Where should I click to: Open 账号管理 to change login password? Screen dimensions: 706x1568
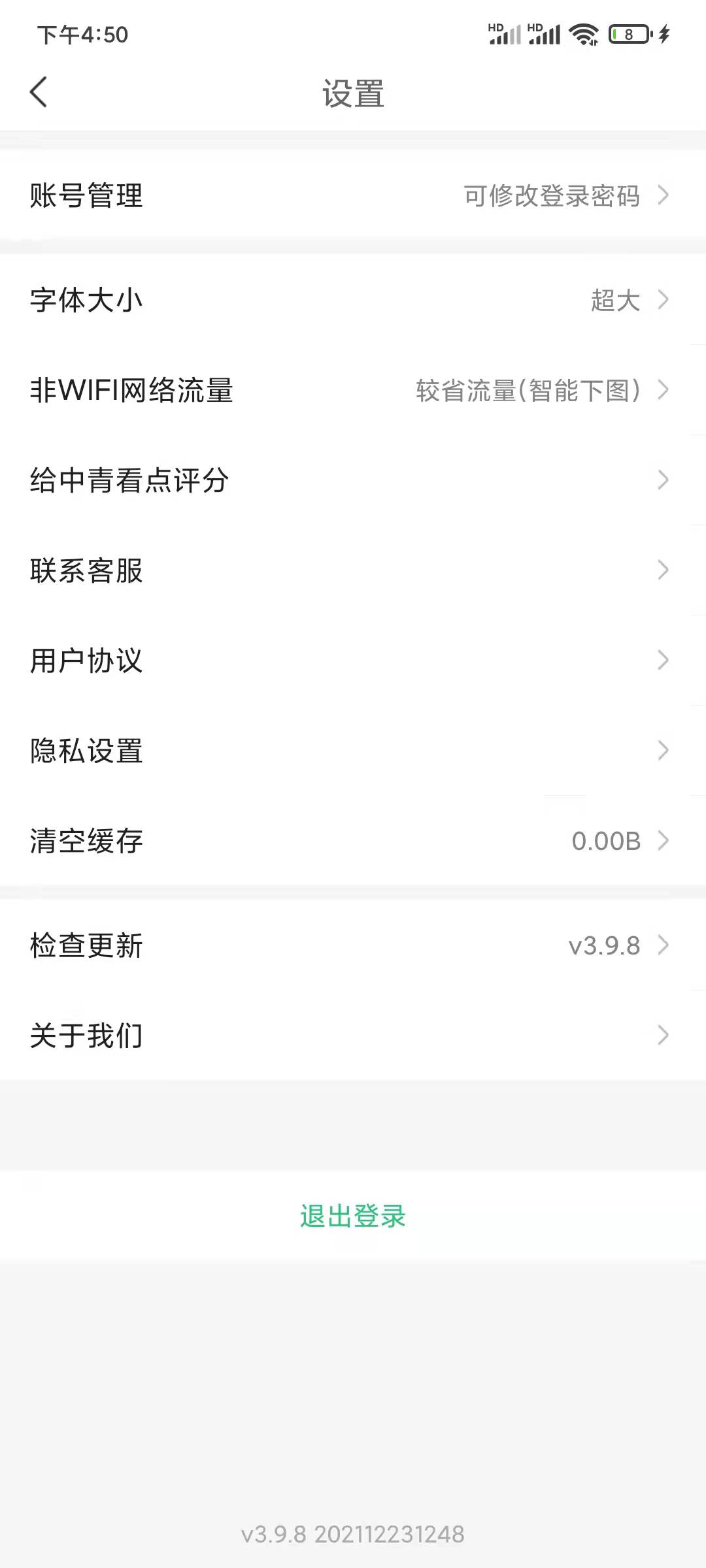pyautogui.click(x=261, y=196)
